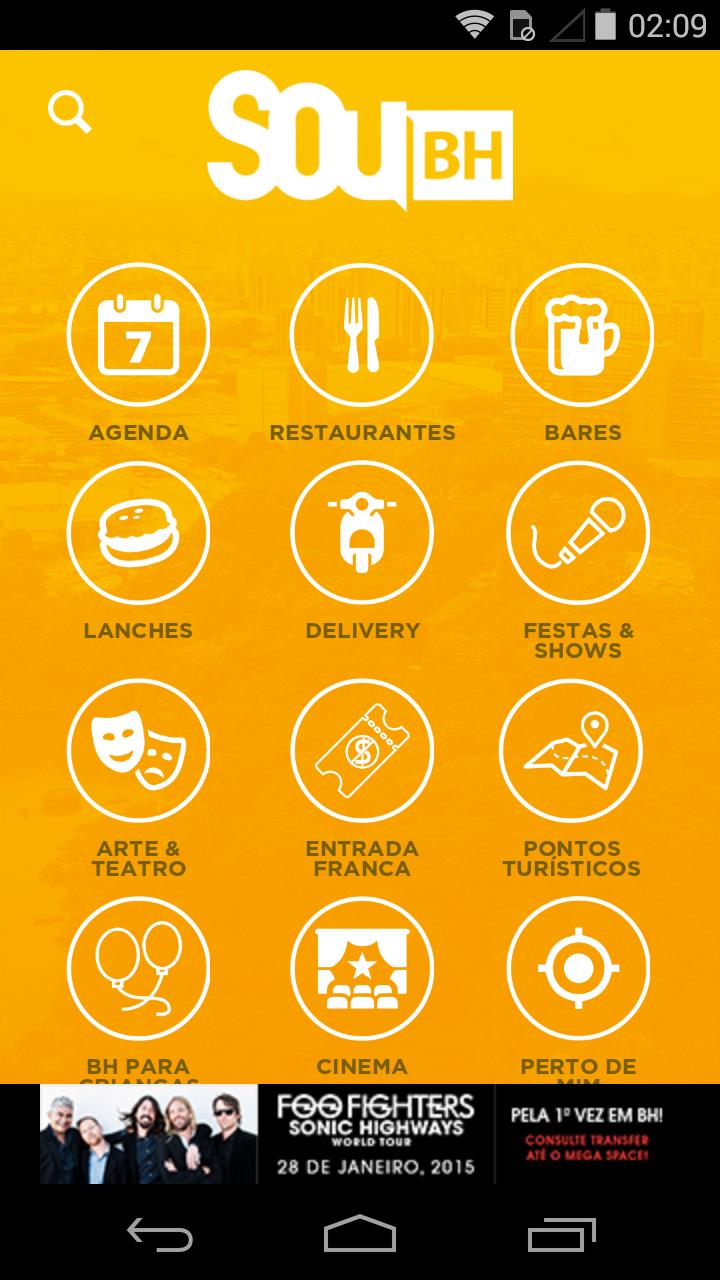Return to the system home screen
Screen dimensions: 720x1280
click(x=360, y=1234)
